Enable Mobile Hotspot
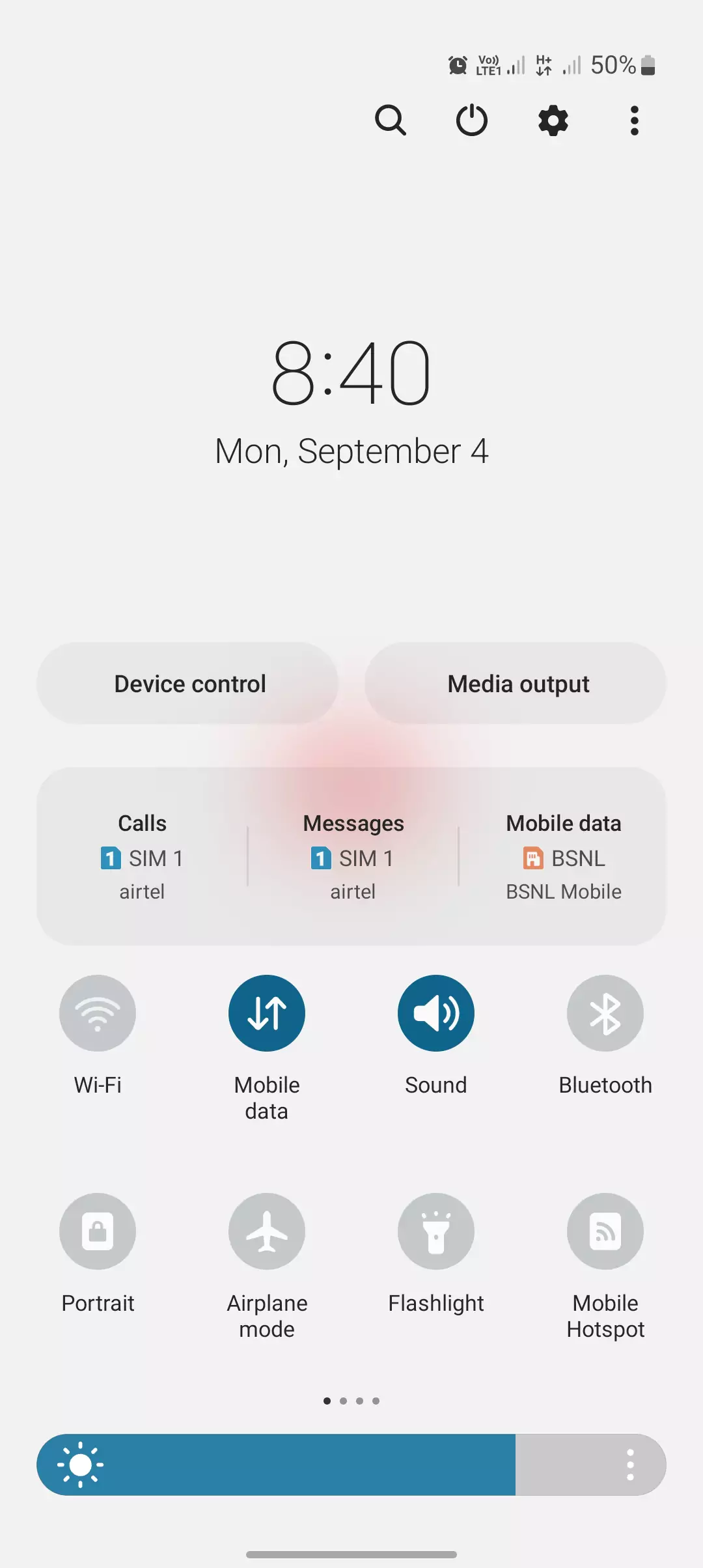 (x=605, y=1231)
